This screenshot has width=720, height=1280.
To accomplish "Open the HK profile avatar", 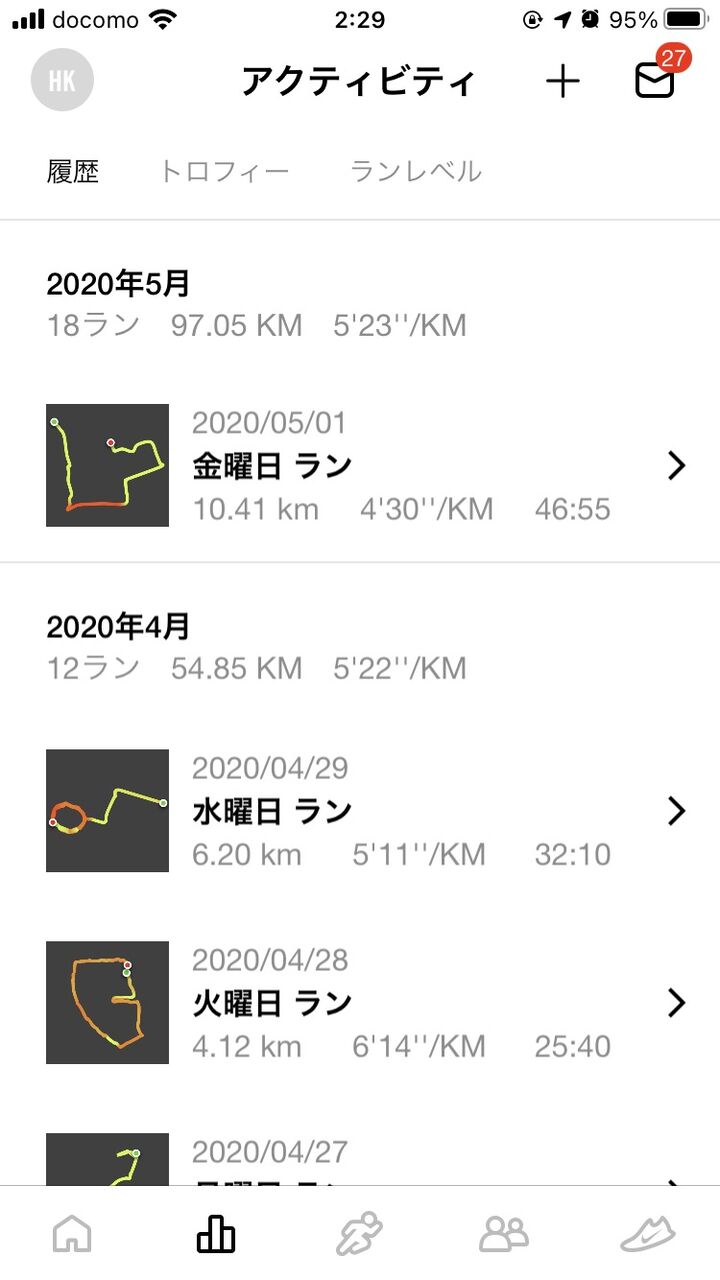I will (x=62, y=81).
